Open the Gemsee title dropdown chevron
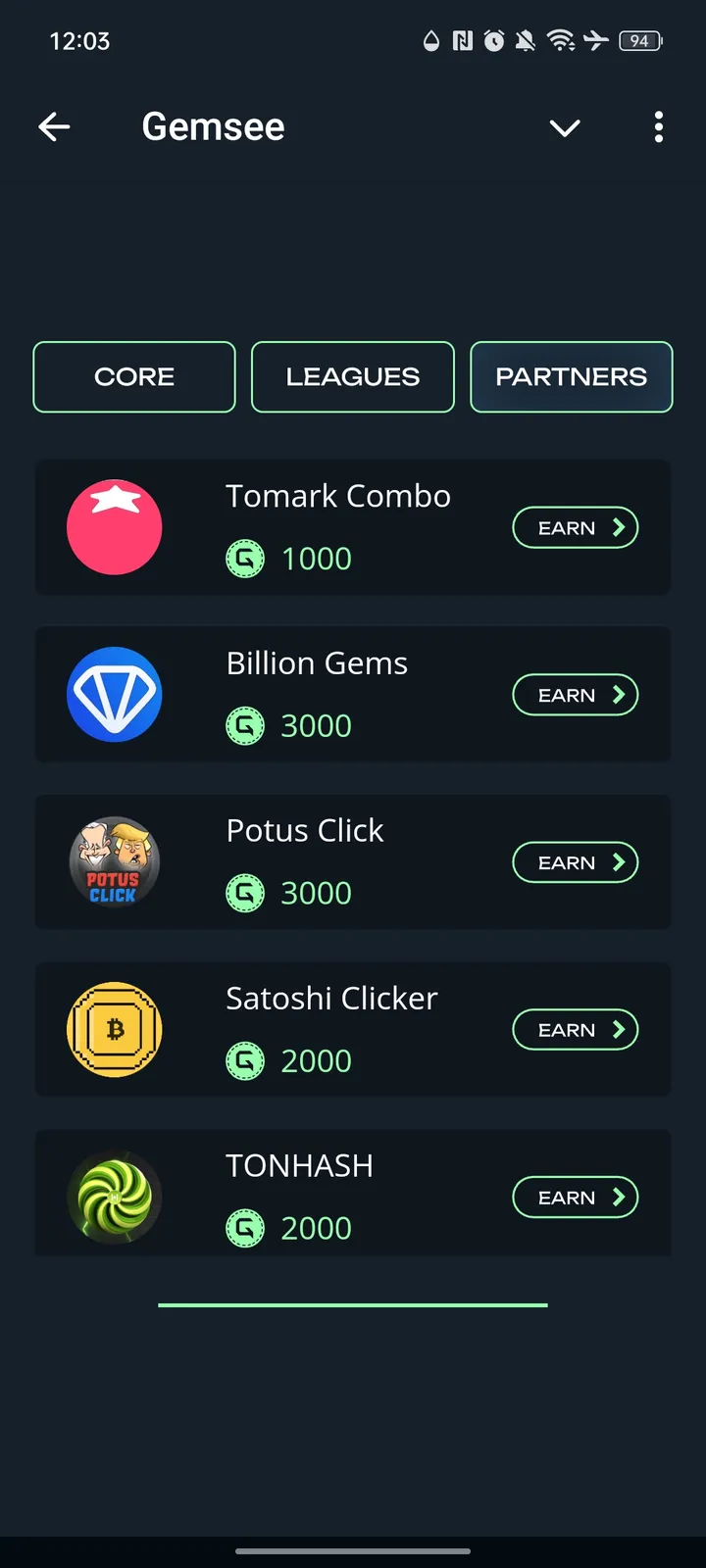This screenshot has width=706, height=1568. pos(565,128)
